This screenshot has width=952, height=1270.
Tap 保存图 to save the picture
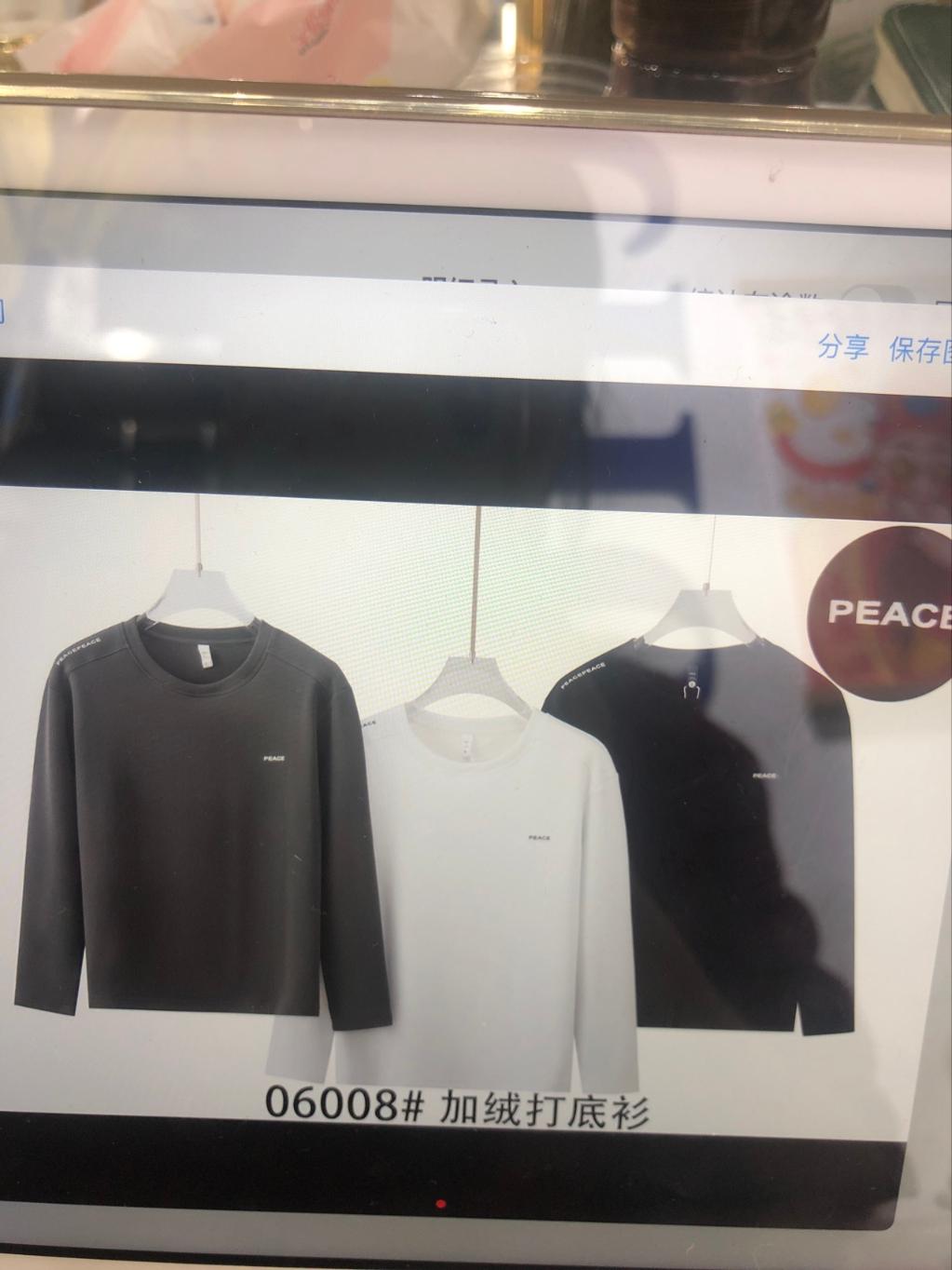click(919, 350)
